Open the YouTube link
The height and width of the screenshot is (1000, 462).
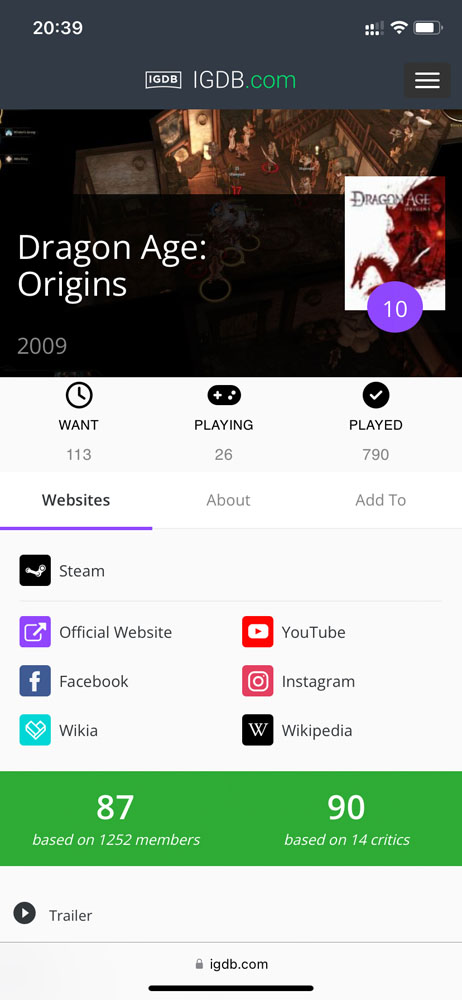[x=294, y=633]
